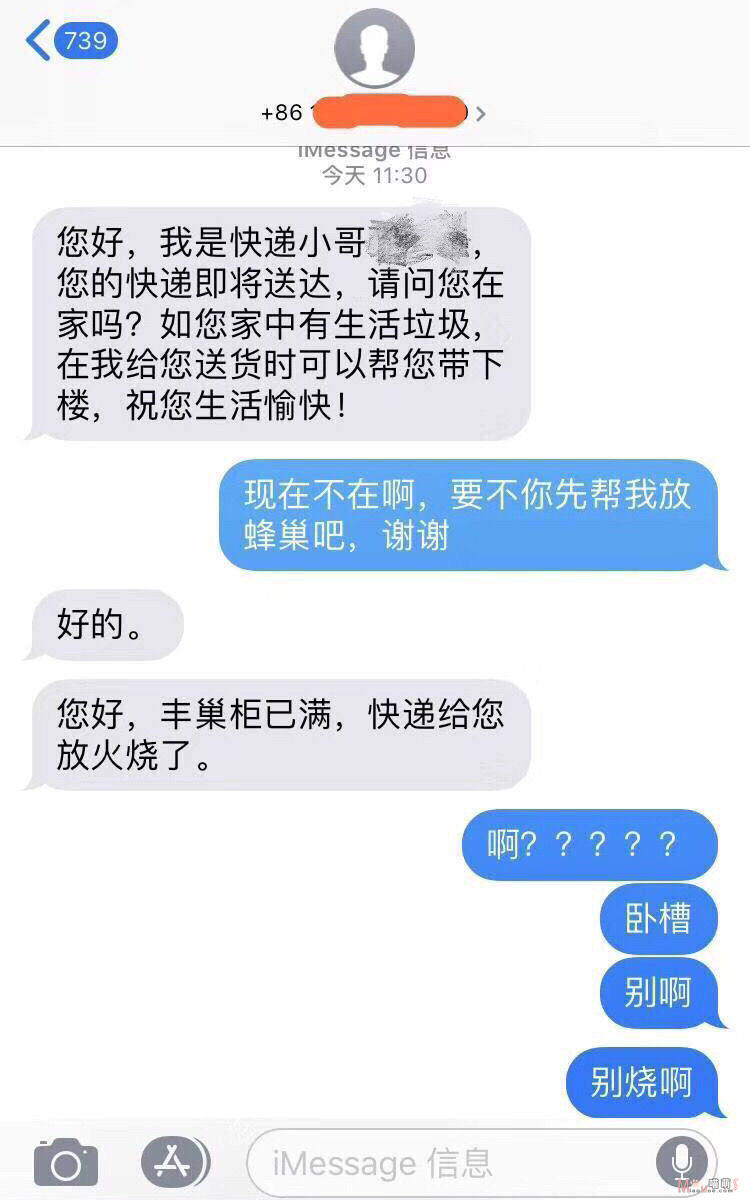Open the camera to attach a photo
This screenshot has width=750, height=1200.
66,1163
